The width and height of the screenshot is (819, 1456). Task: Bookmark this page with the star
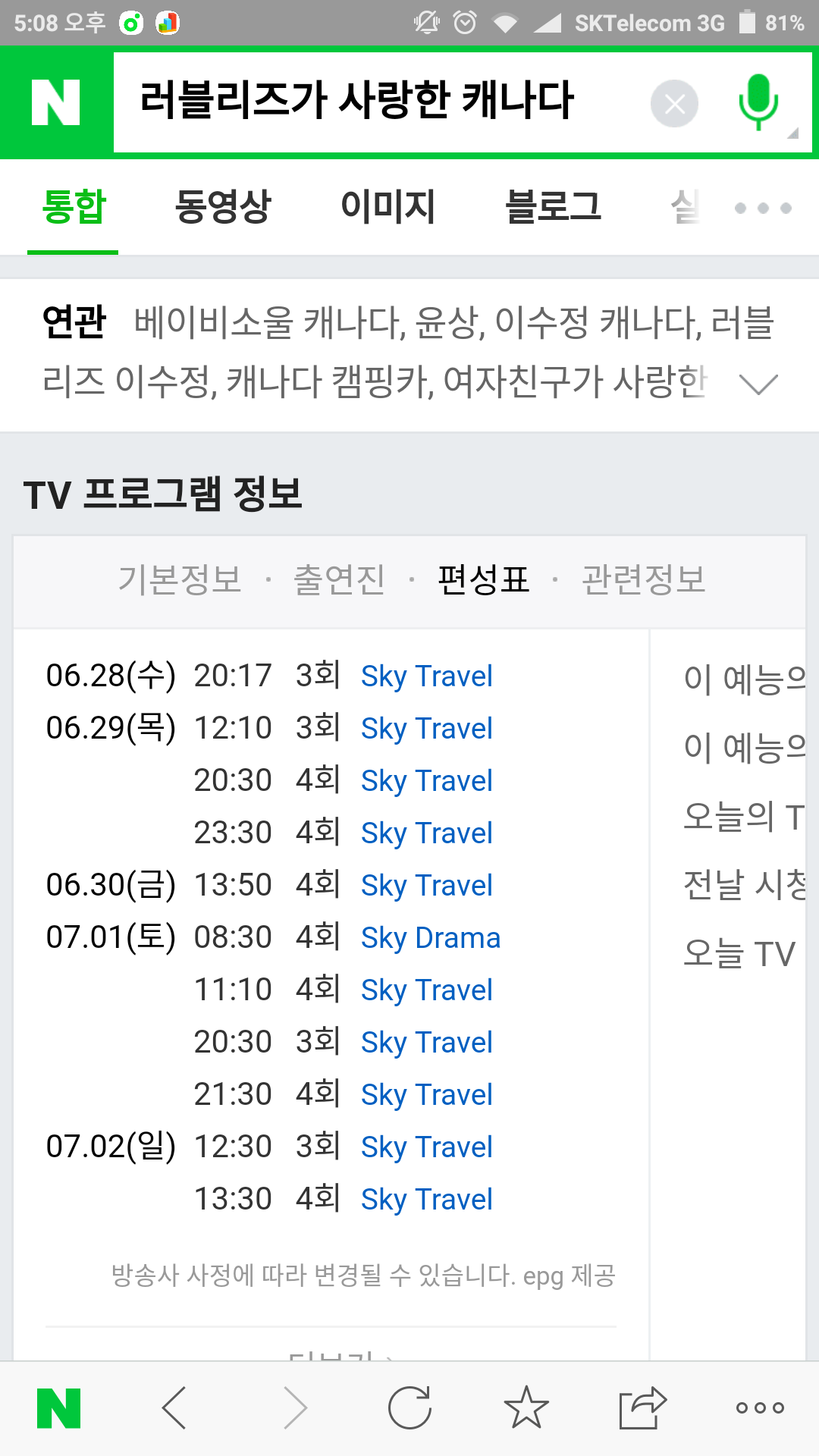526,1407
